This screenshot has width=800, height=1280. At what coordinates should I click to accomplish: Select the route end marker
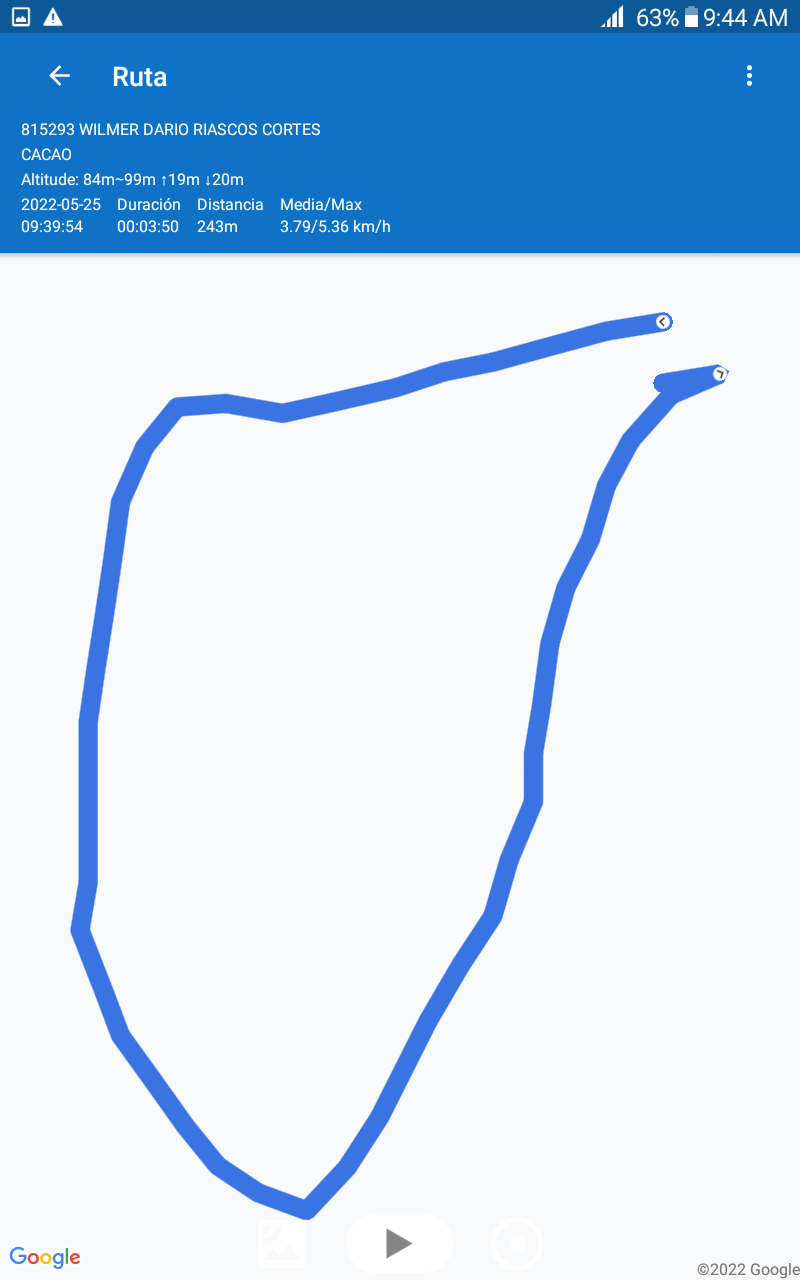pyautogui.click(x=719, y=374)
